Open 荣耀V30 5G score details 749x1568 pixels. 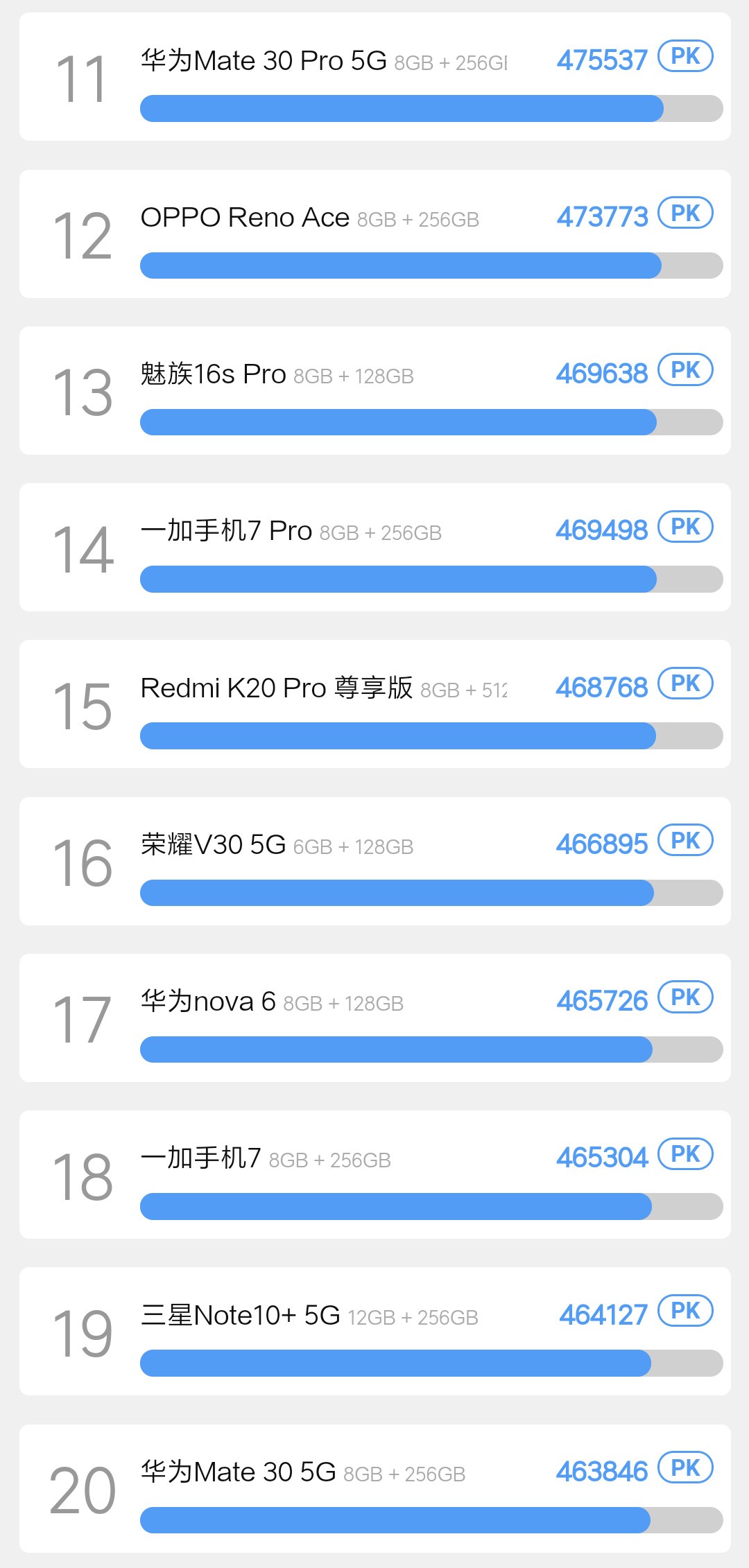[x=213, y=845]
